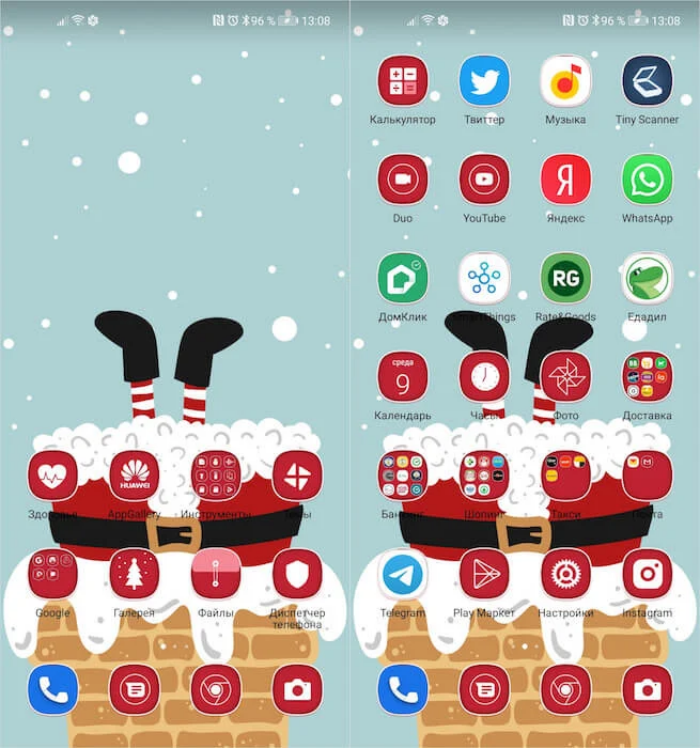This screenshot has height=748, width=700.
Task: Open Play Маркет store
Action: click(484, 574)
